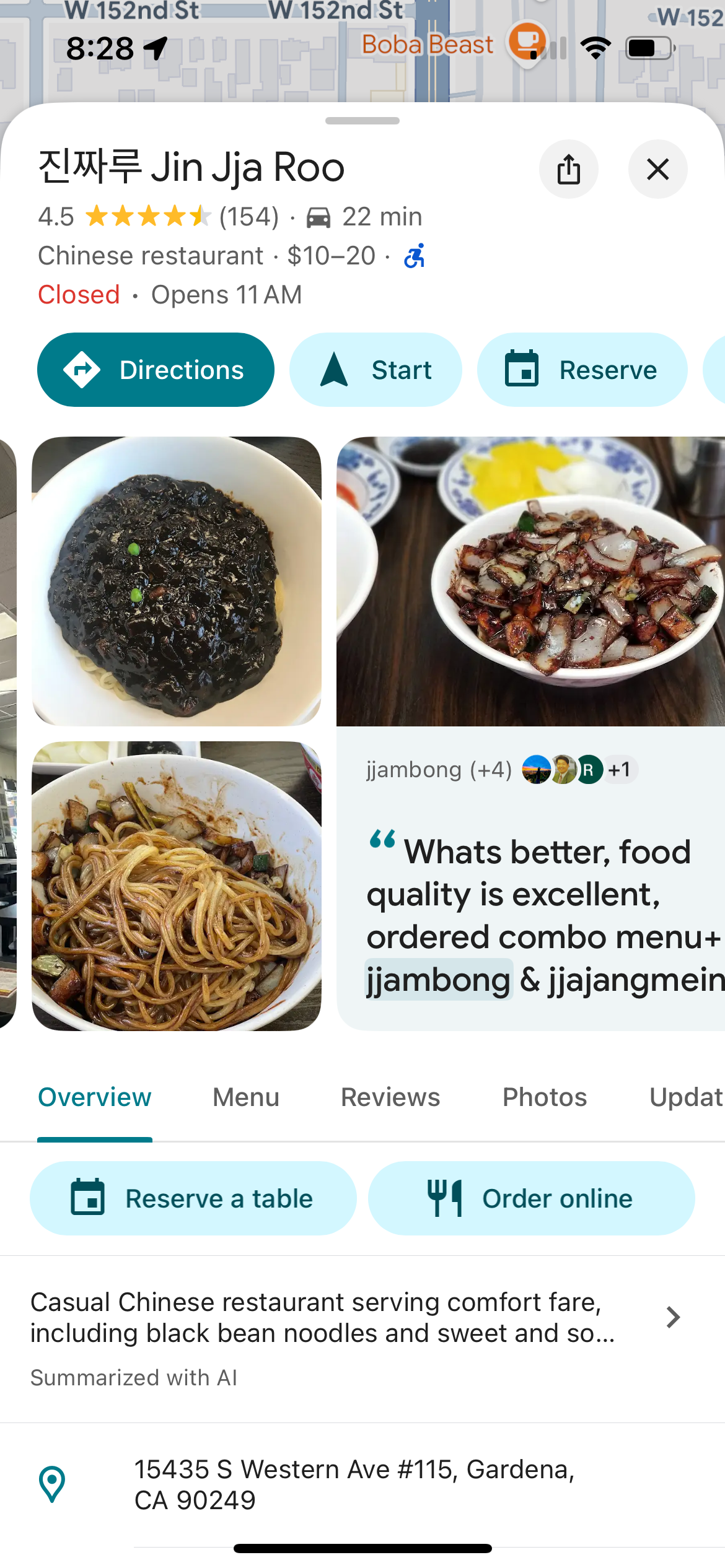The width and height of the screenshot is (725, 1568).
Task: Open the brown noodles bowl photo
Action: (177, 886)
